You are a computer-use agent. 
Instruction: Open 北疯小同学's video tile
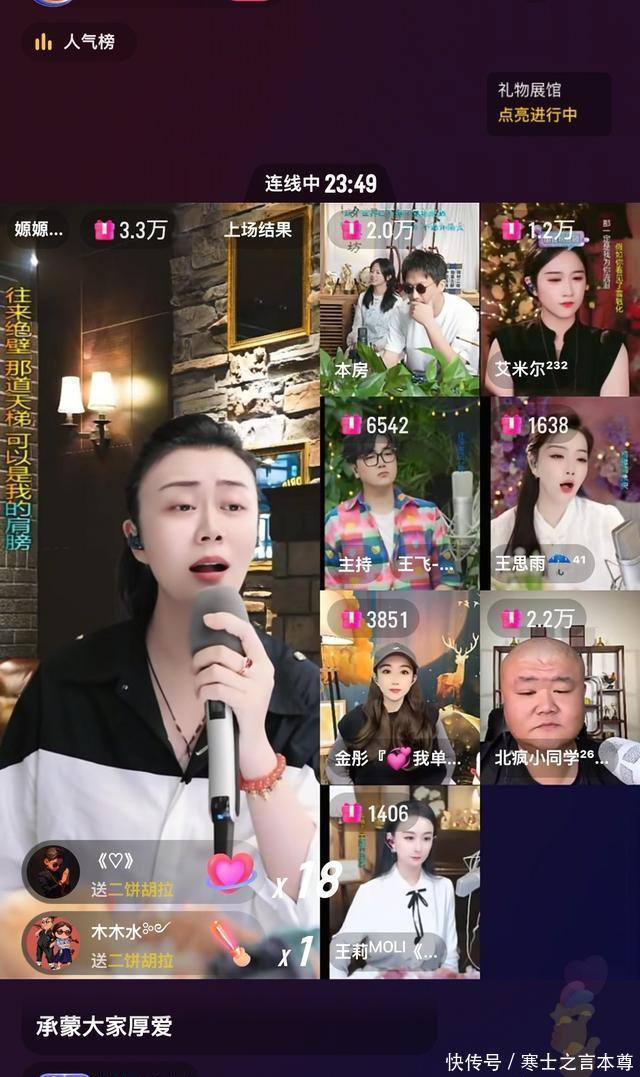coord(560,688)
